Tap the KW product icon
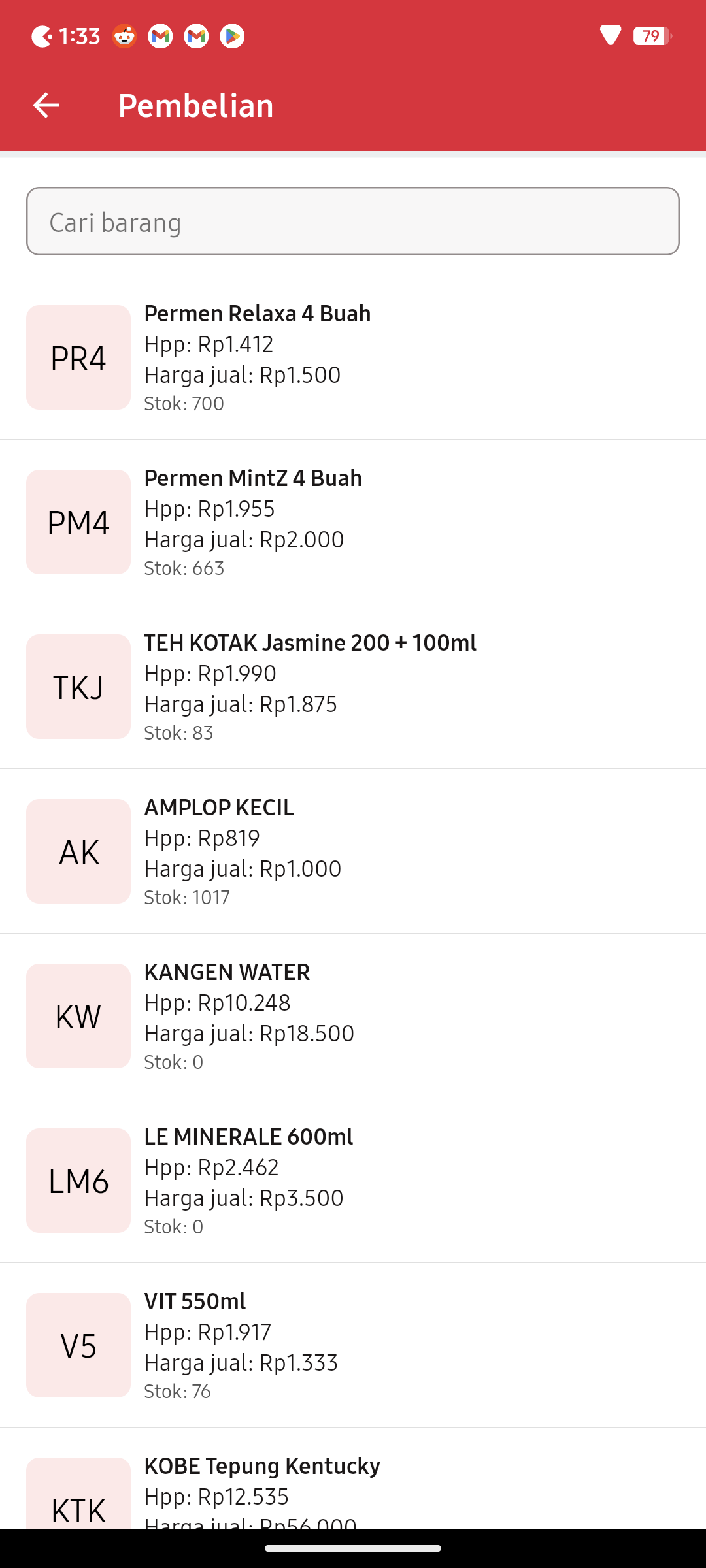Image resolution: width=706 pixels, height=1568 pixels. click(x=77, y=1016)
